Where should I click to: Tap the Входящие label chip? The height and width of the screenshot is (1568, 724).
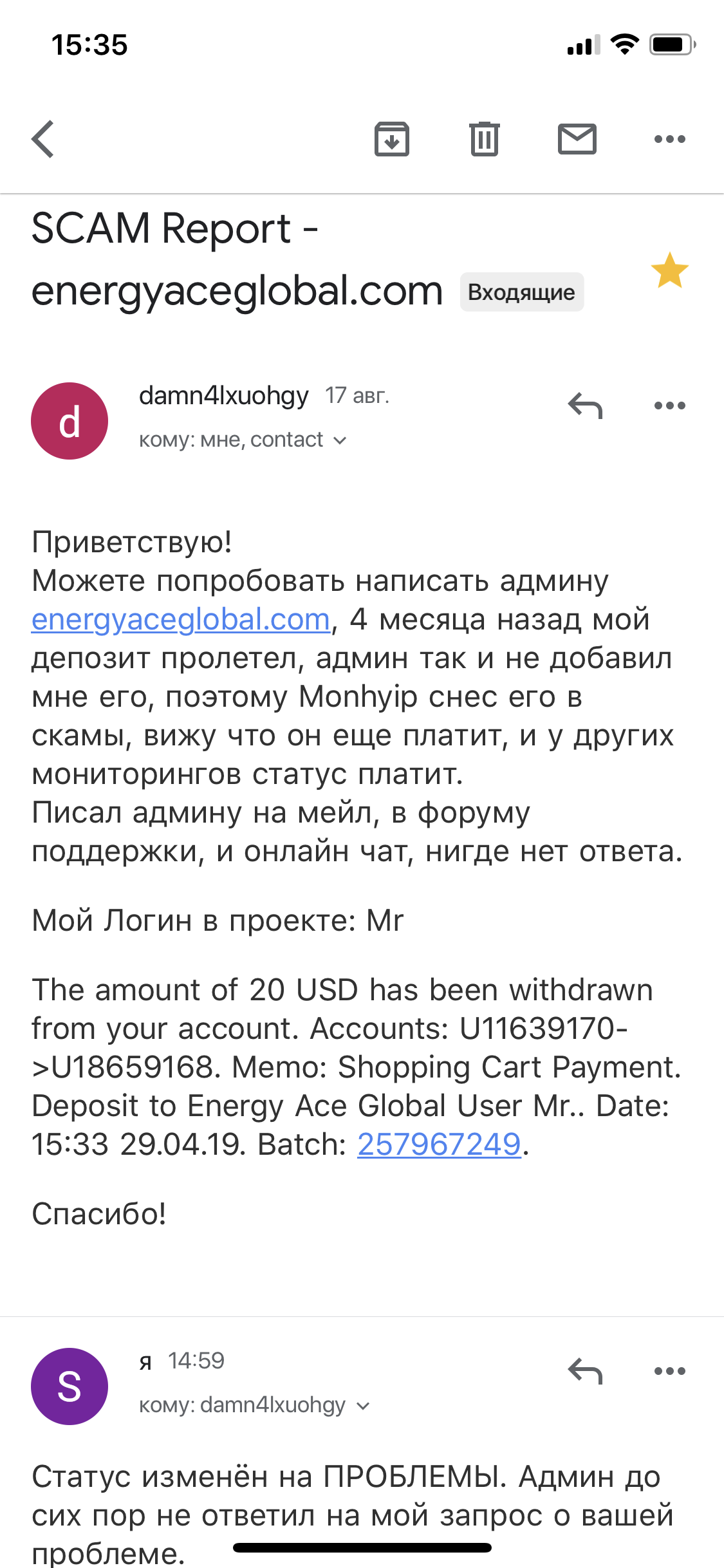(521, 292)
